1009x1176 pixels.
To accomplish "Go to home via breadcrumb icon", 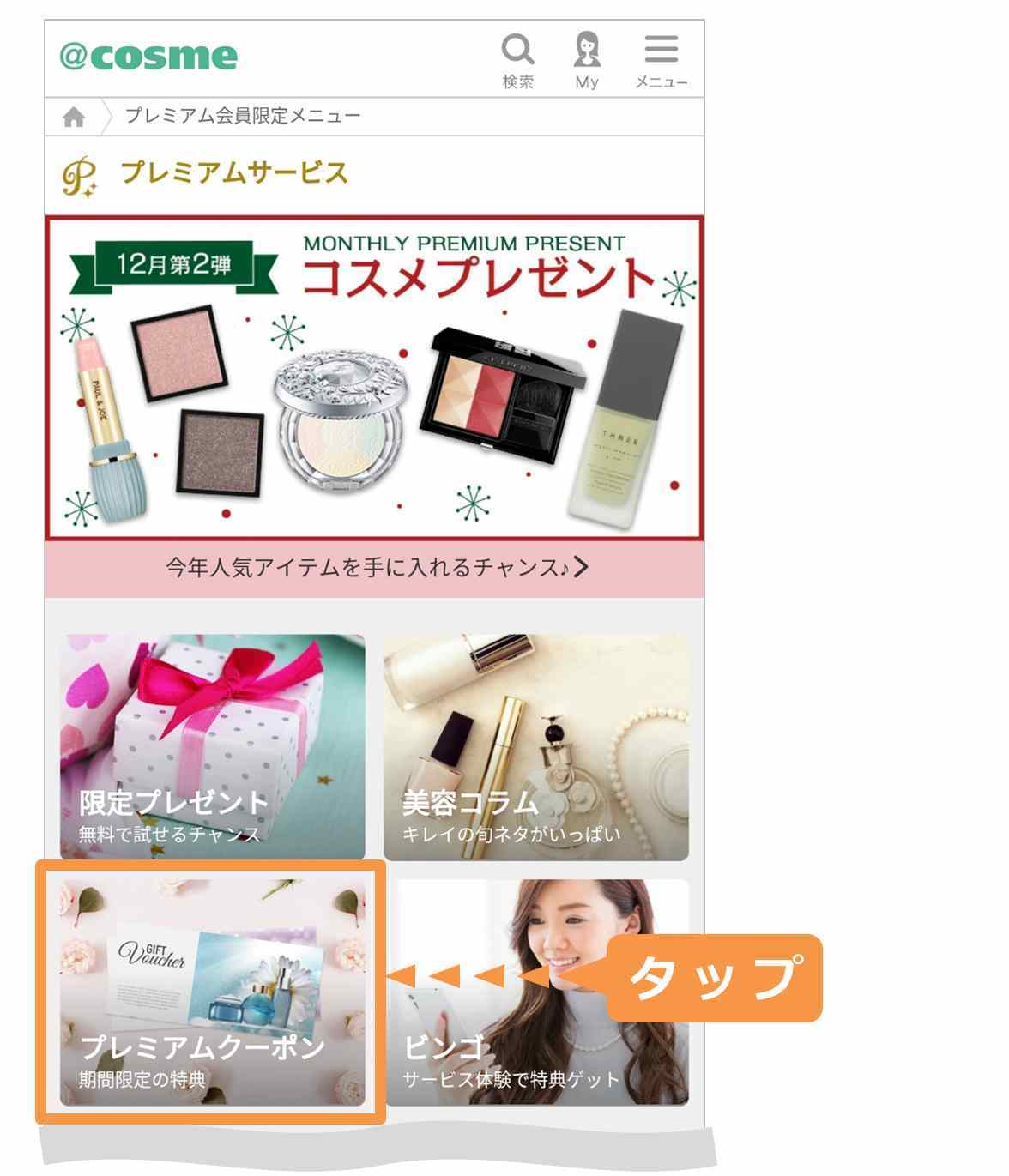I will pos(74,117).
